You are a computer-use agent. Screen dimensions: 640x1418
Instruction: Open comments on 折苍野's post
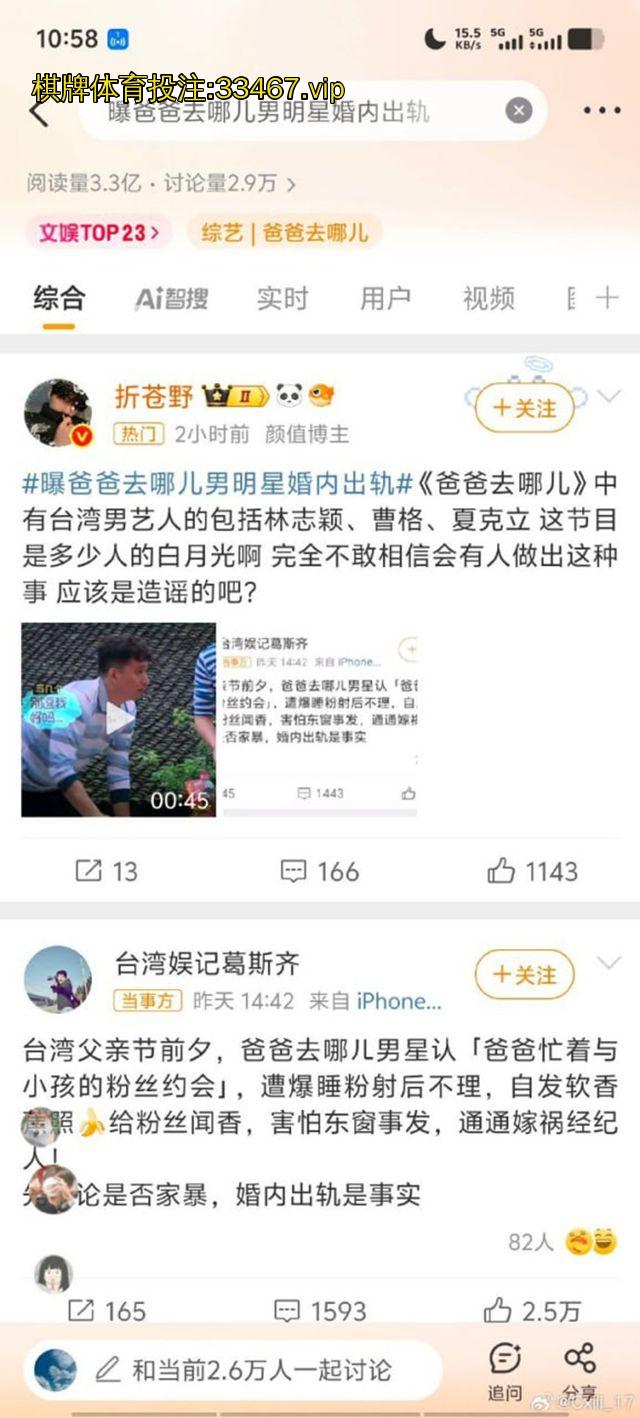[x=319, y=871]
